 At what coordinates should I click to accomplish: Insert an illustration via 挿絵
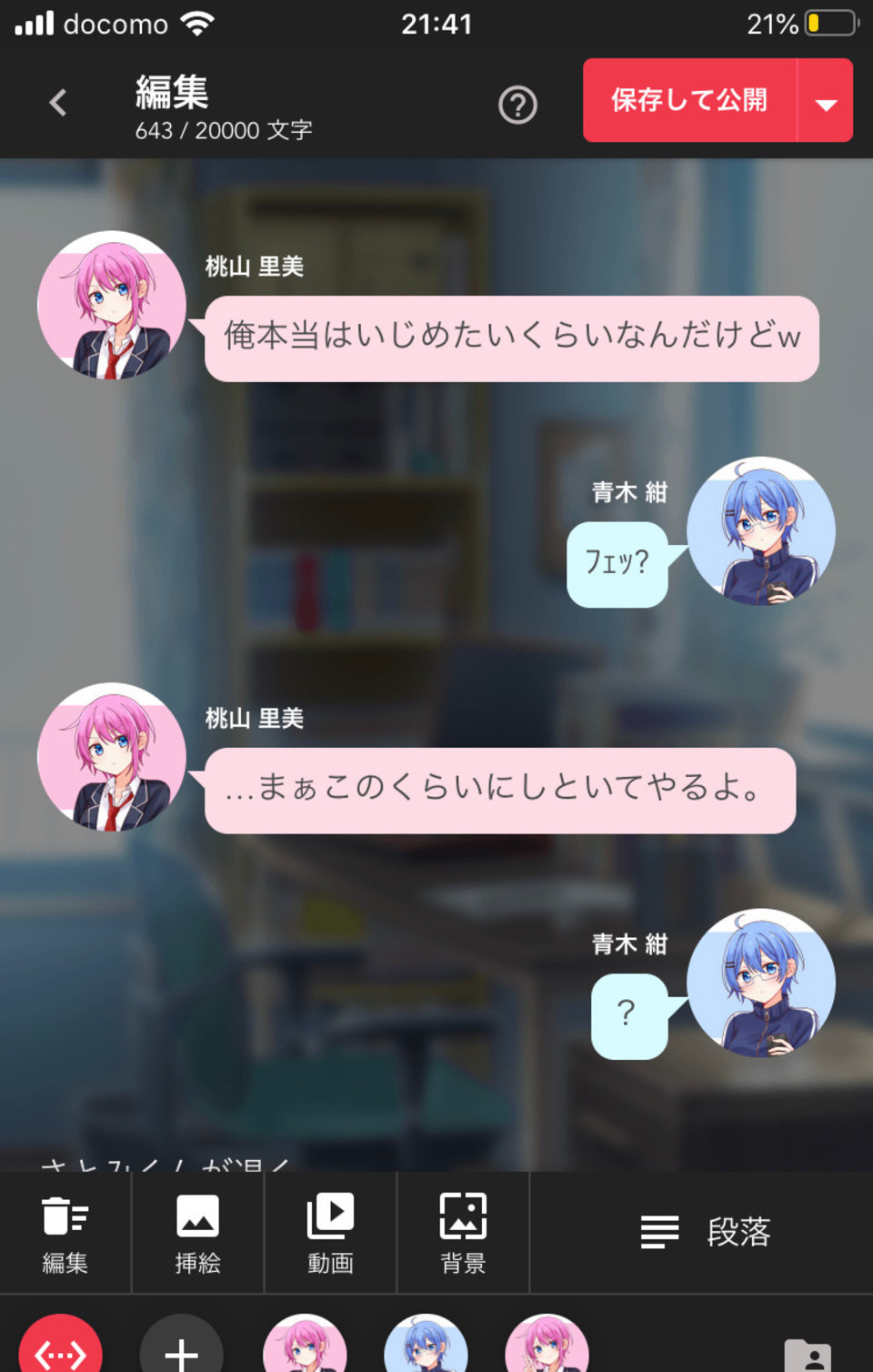pyautogui.click(x=197, y=1233)
